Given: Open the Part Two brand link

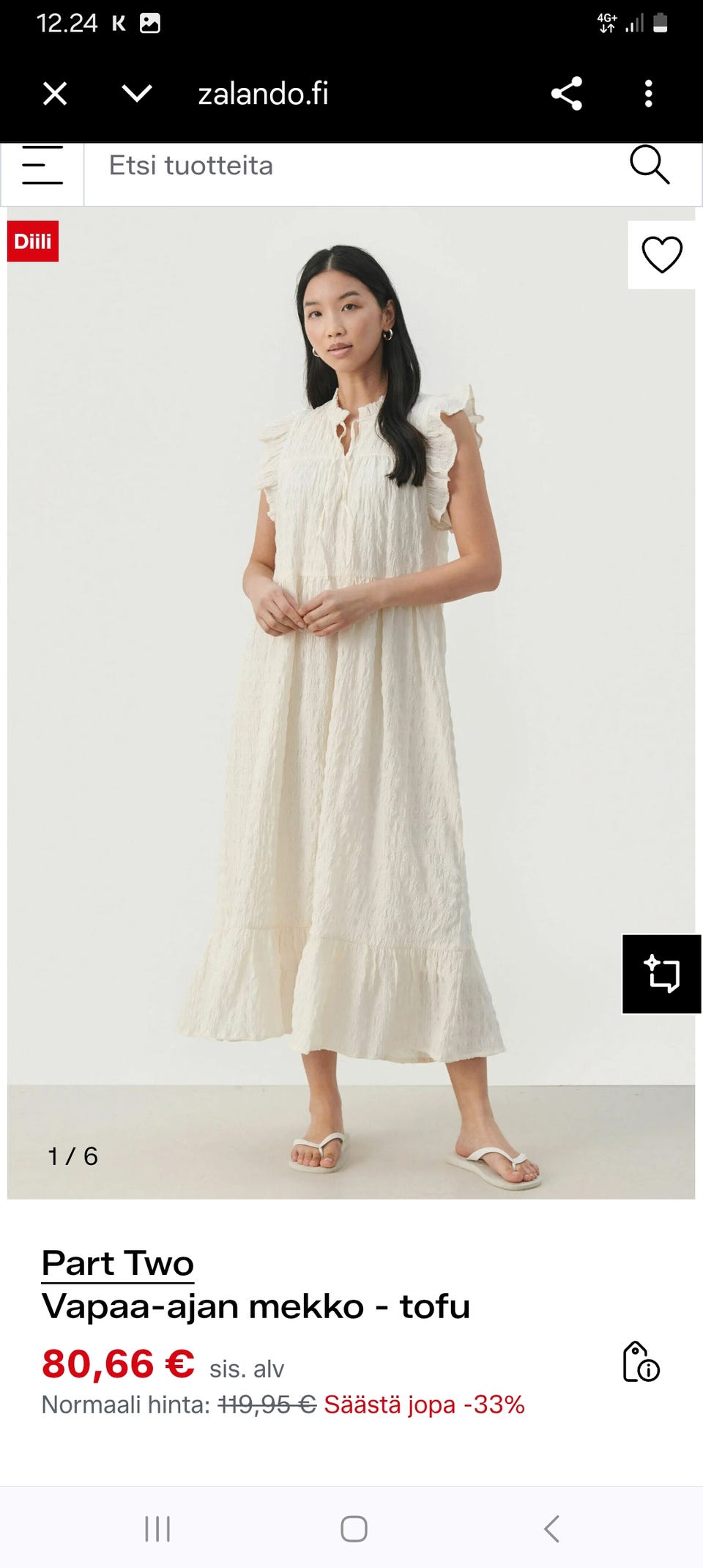Looking at the screenshot, I should pyautogui.click(x=118, y=1263).
